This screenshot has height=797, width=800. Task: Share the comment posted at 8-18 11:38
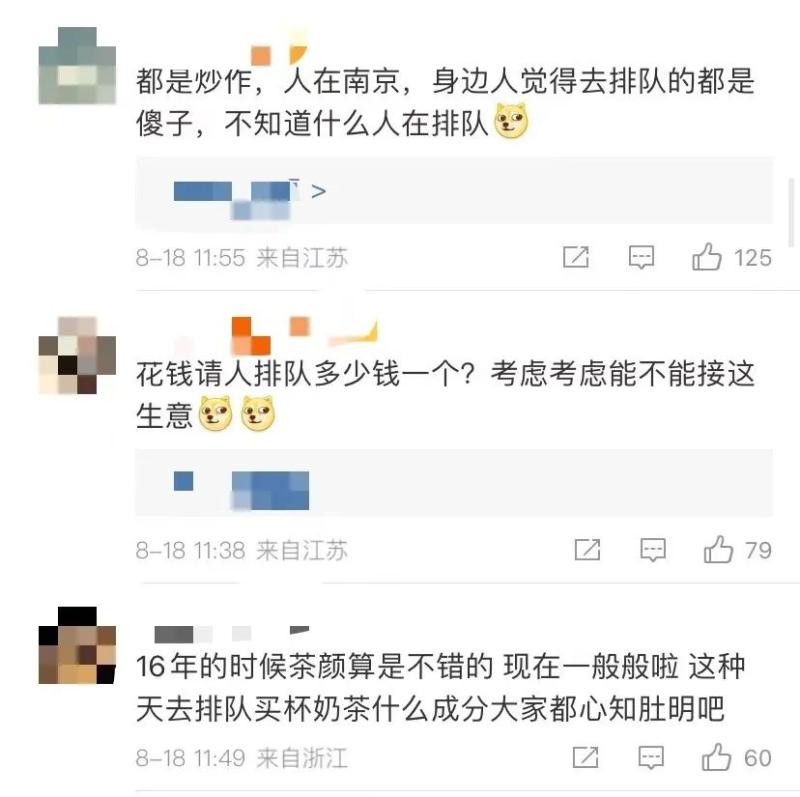tap(587, 549)
